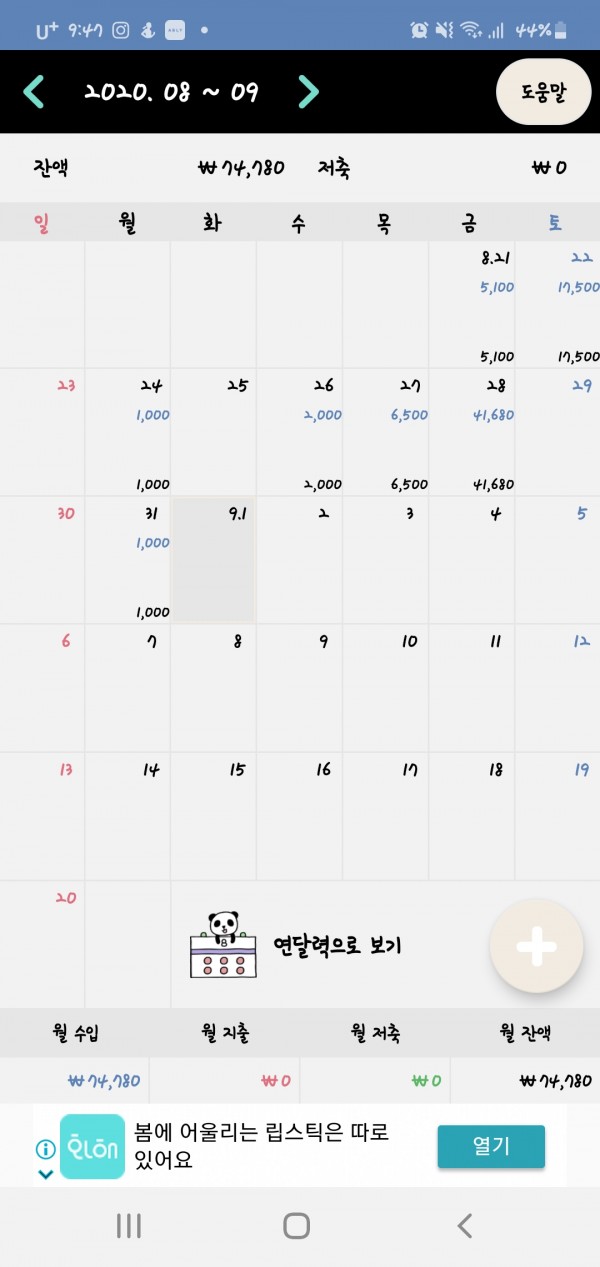Go to the next month period
Viewport: 600px width, 1267px height.
pyautogui.click(x=308, y=93)
